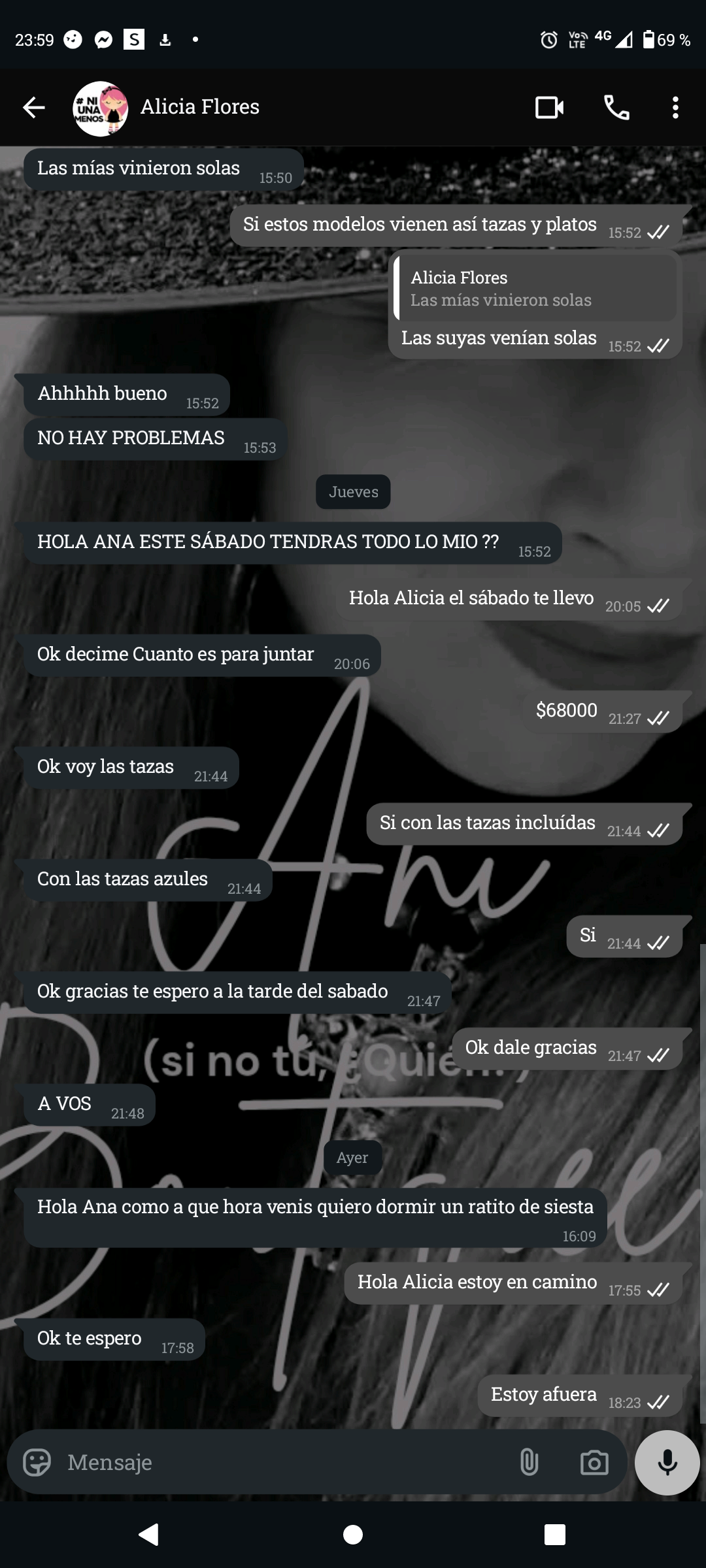
Task: Go to the home screen
Action: (x=353, y=1534)
